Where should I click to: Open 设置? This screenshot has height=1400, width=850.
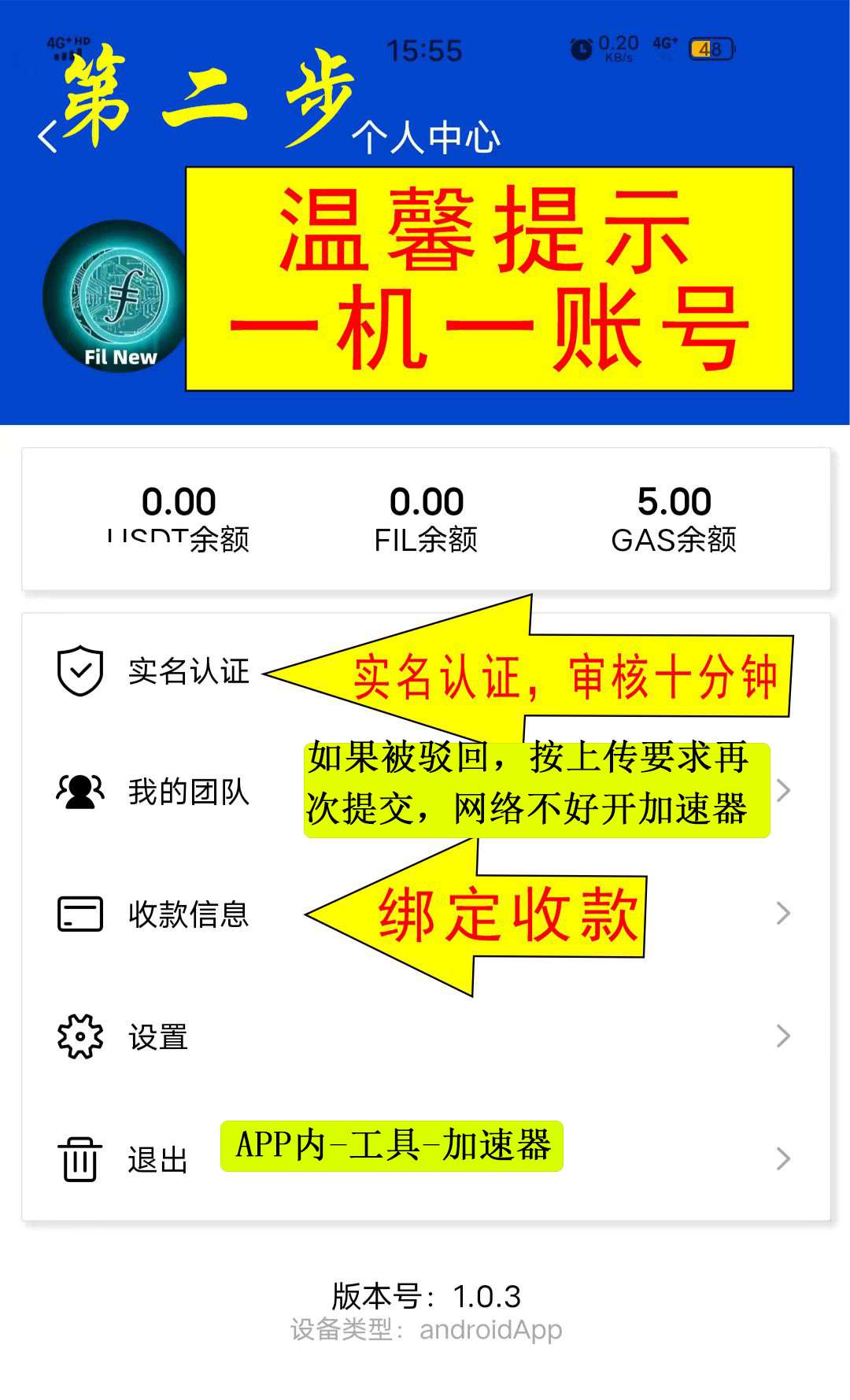tap(426, 1036)
